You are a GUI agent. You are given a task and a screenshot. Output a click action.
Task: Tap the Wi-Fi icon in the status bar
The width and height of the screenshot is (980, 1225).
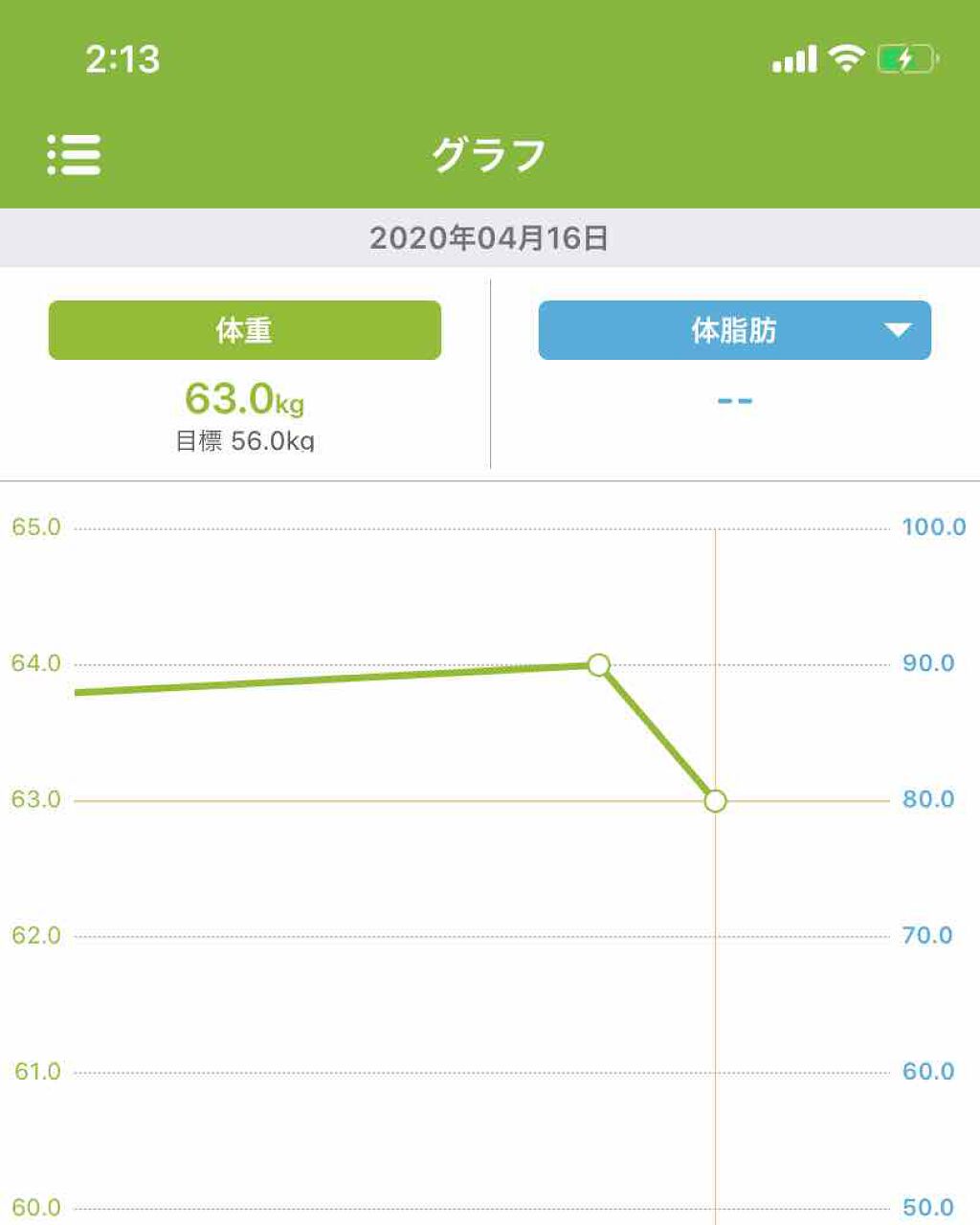point(846,57)
